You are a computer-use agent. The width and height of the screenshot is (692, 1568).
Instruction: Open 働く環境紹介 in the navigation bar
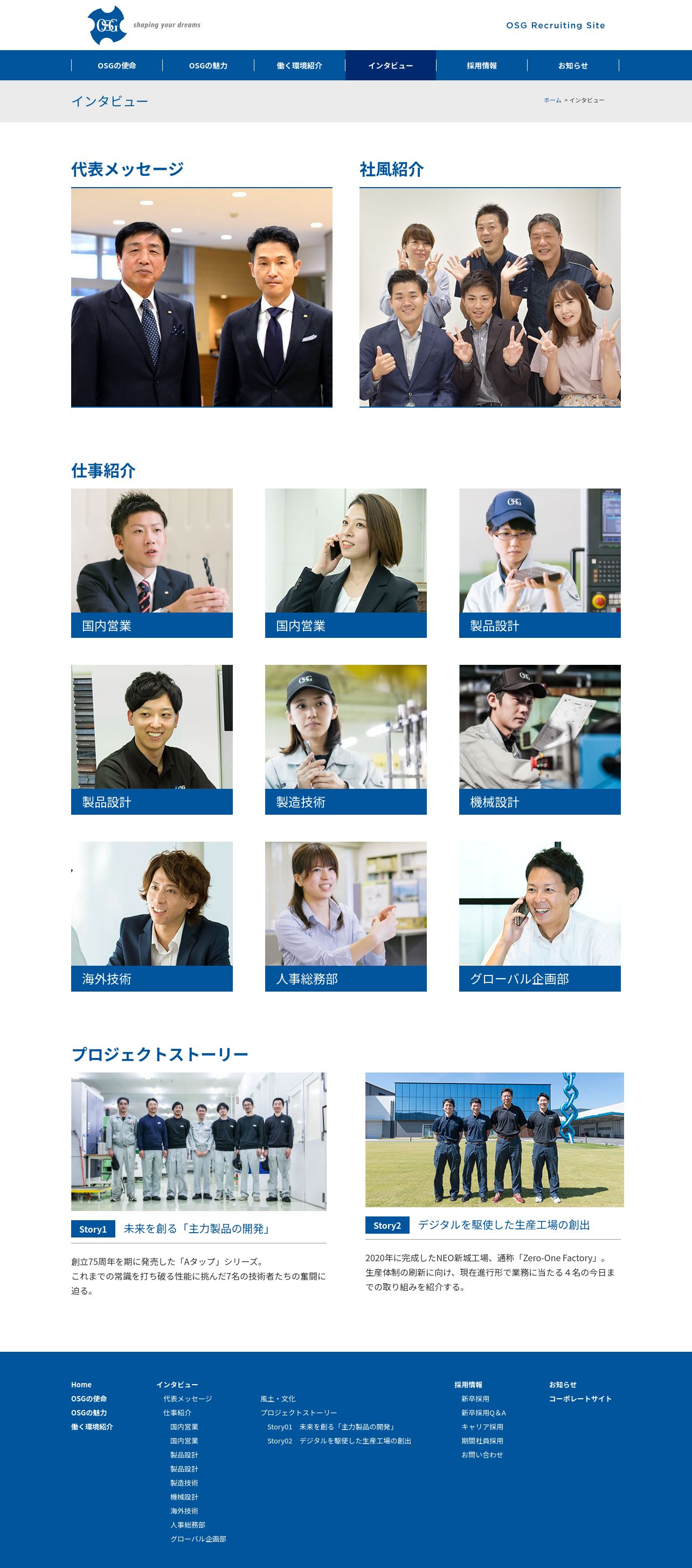click(x=300, y=65)
